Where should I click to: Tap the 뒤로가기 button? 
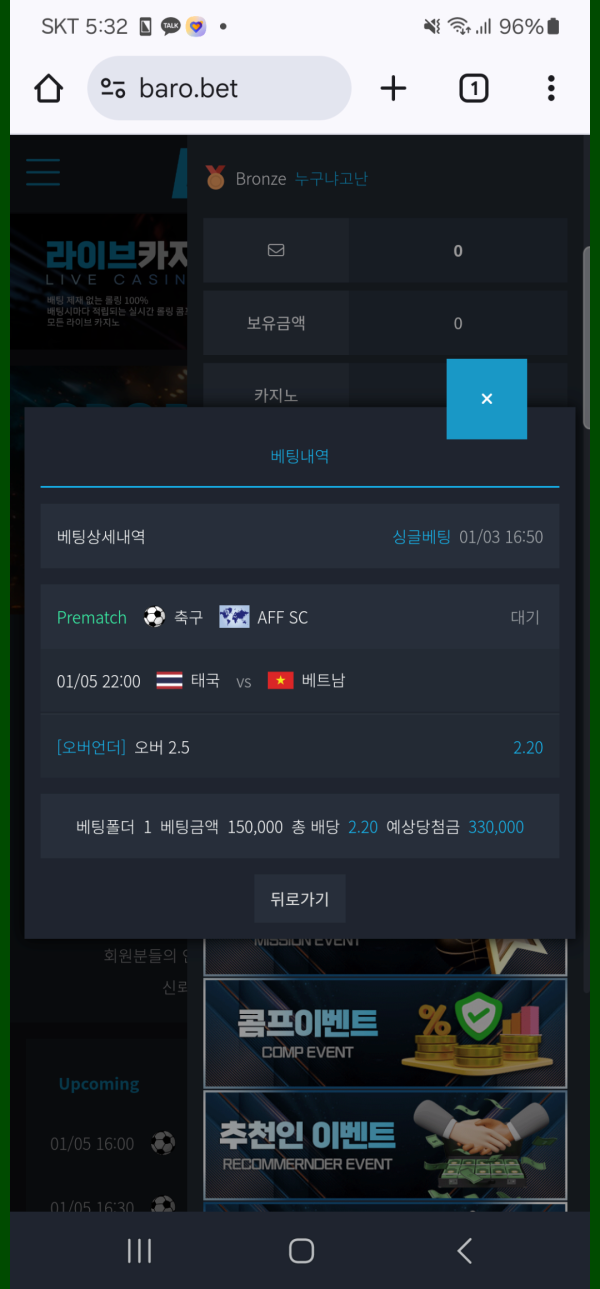point(299,898)
